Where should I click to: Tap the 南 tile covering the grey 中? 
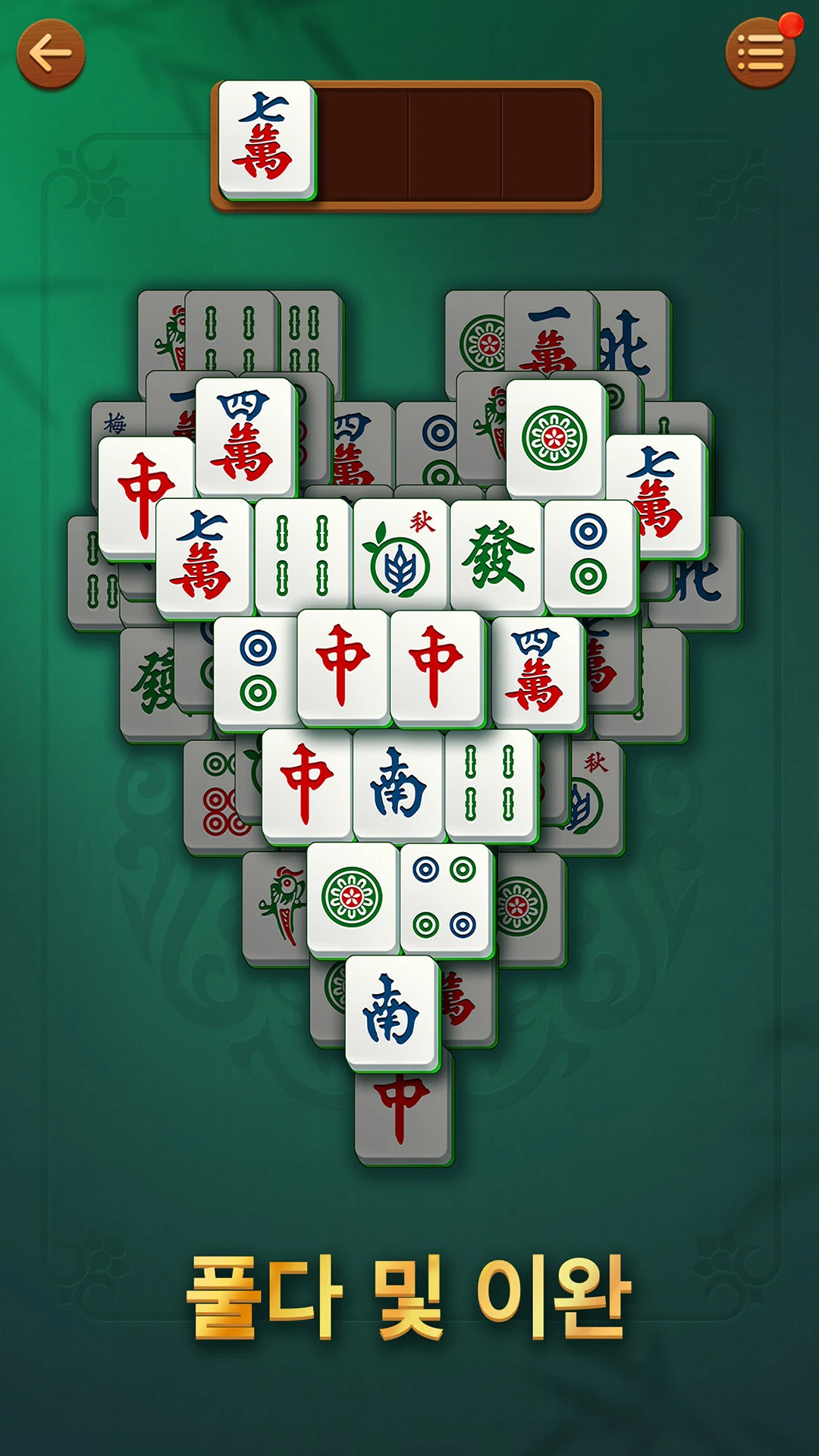391,1011
